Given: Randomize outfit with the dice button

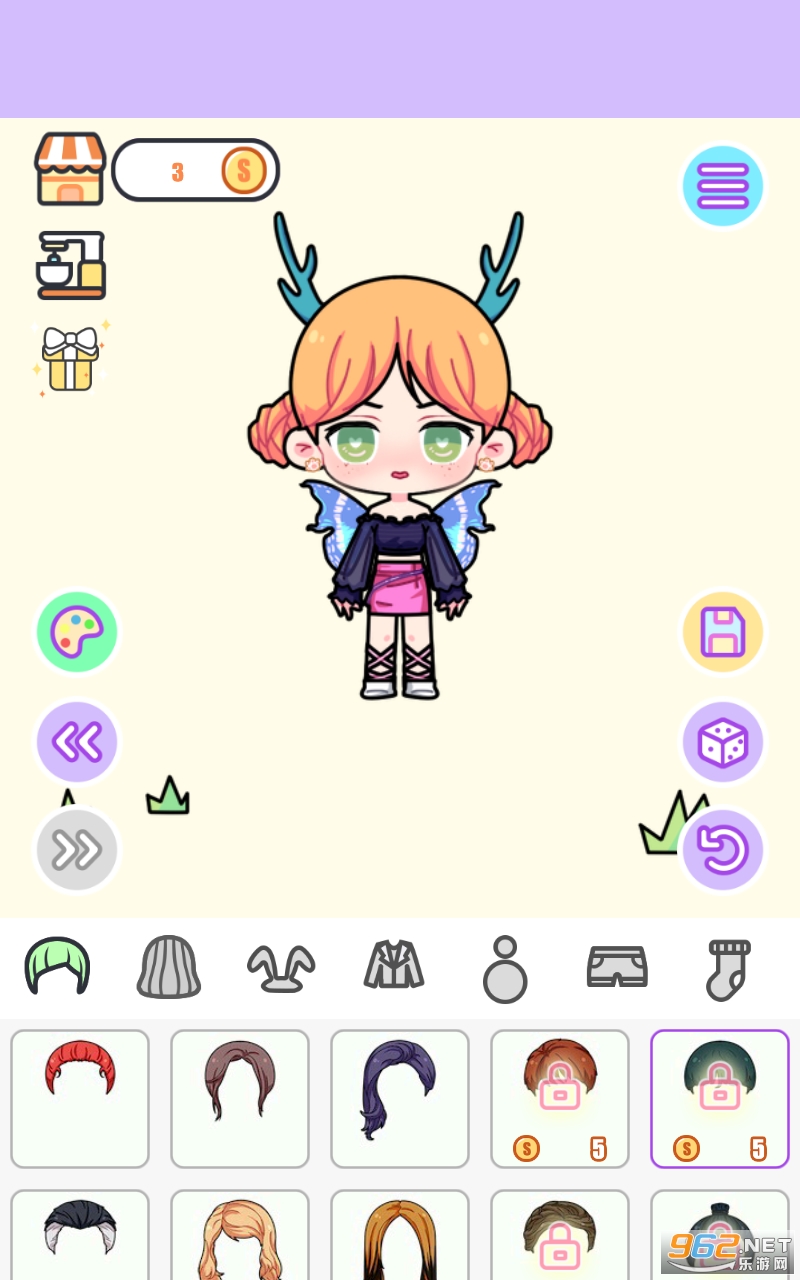Looking at the screenshot, I should (723, 742).
